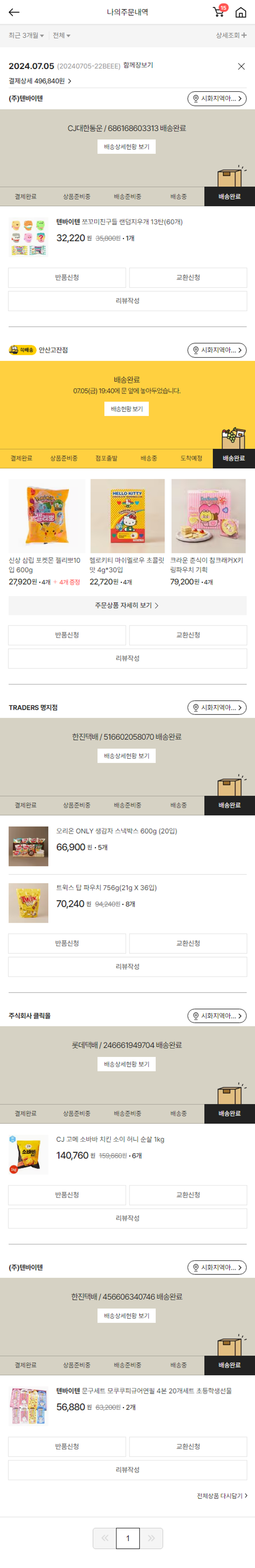Select page 1 in pagination
The width and height of the screenshot is (255, 1568).
[x=127, y=1538]
